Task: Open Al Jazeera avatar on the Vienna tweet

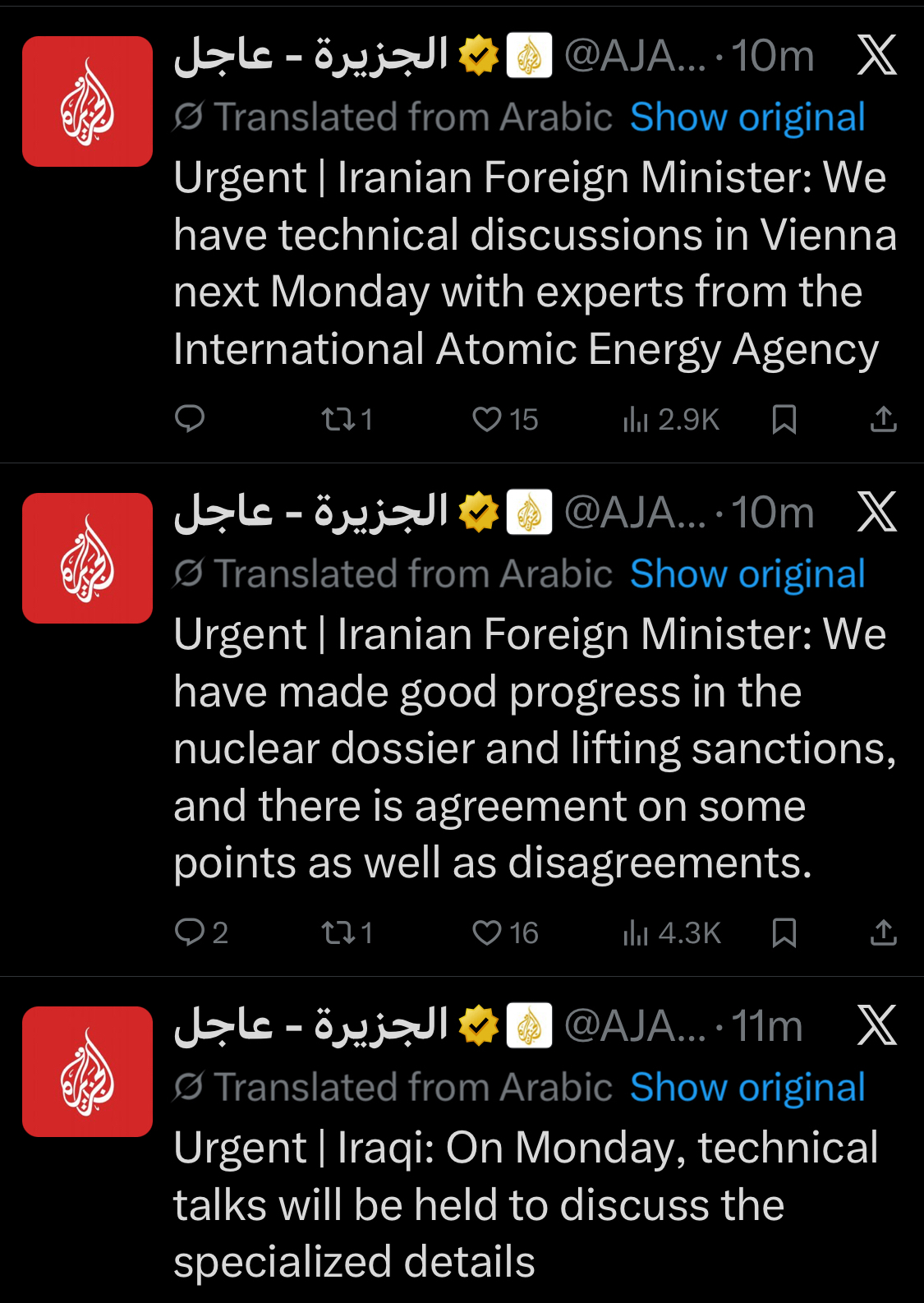Action: point(87,102)
